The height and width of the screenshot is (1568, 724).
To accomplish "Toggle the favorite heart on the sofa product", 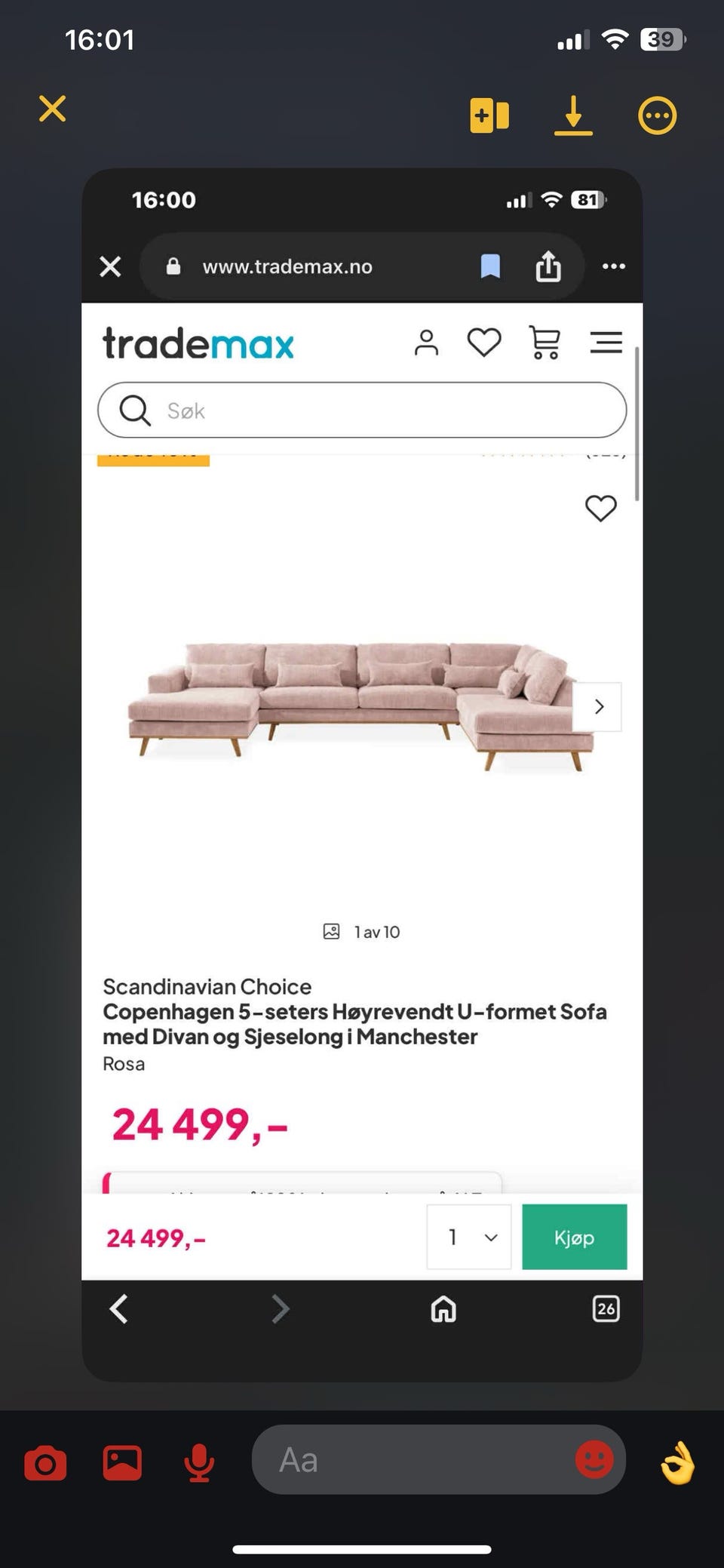I will [600, 509].
